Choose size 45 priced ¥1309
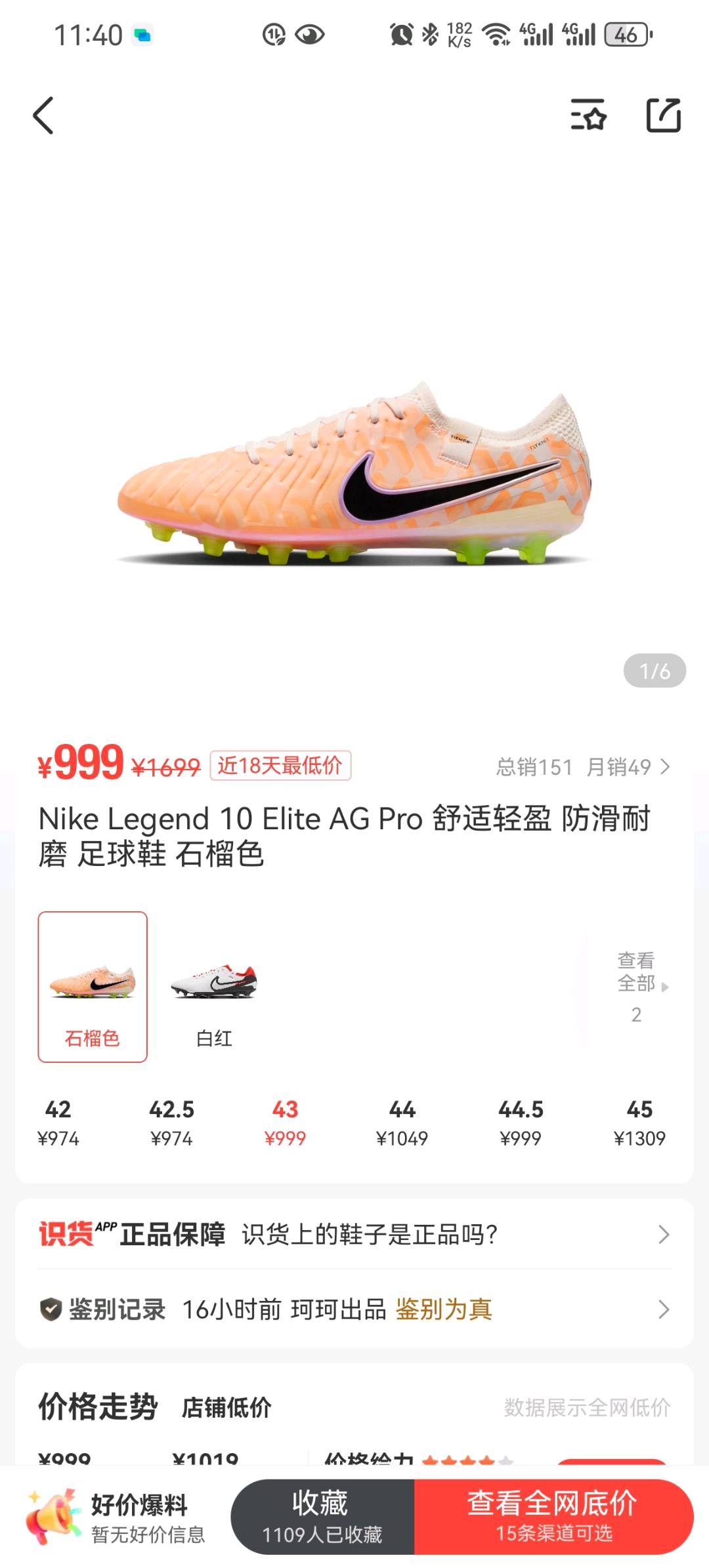The image size is (709, 1568). pos(639,1123)
